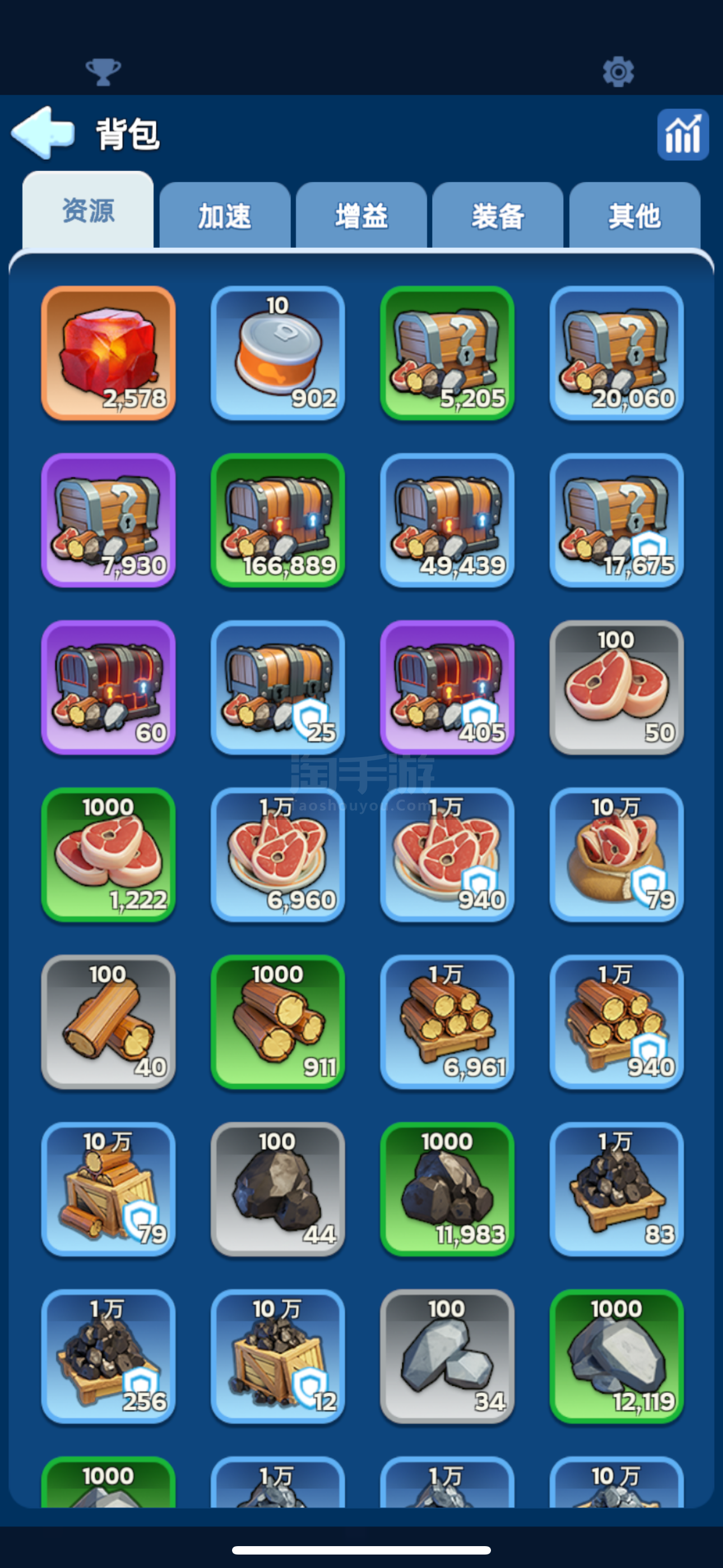The image size is (723, 1568).
Task: Open the settings gear icon
Action: [618, 72]
